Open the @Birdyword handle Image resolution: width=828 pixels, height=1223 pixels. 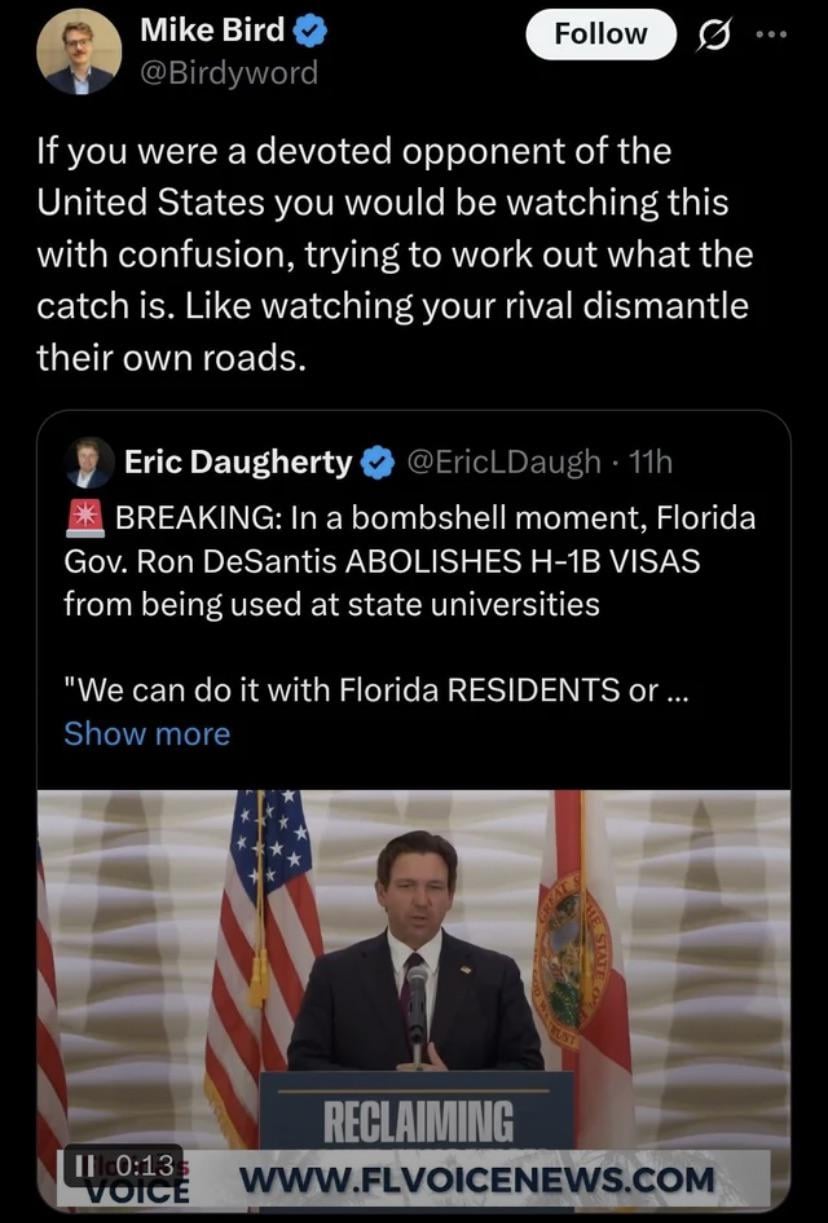coord(229,72)
